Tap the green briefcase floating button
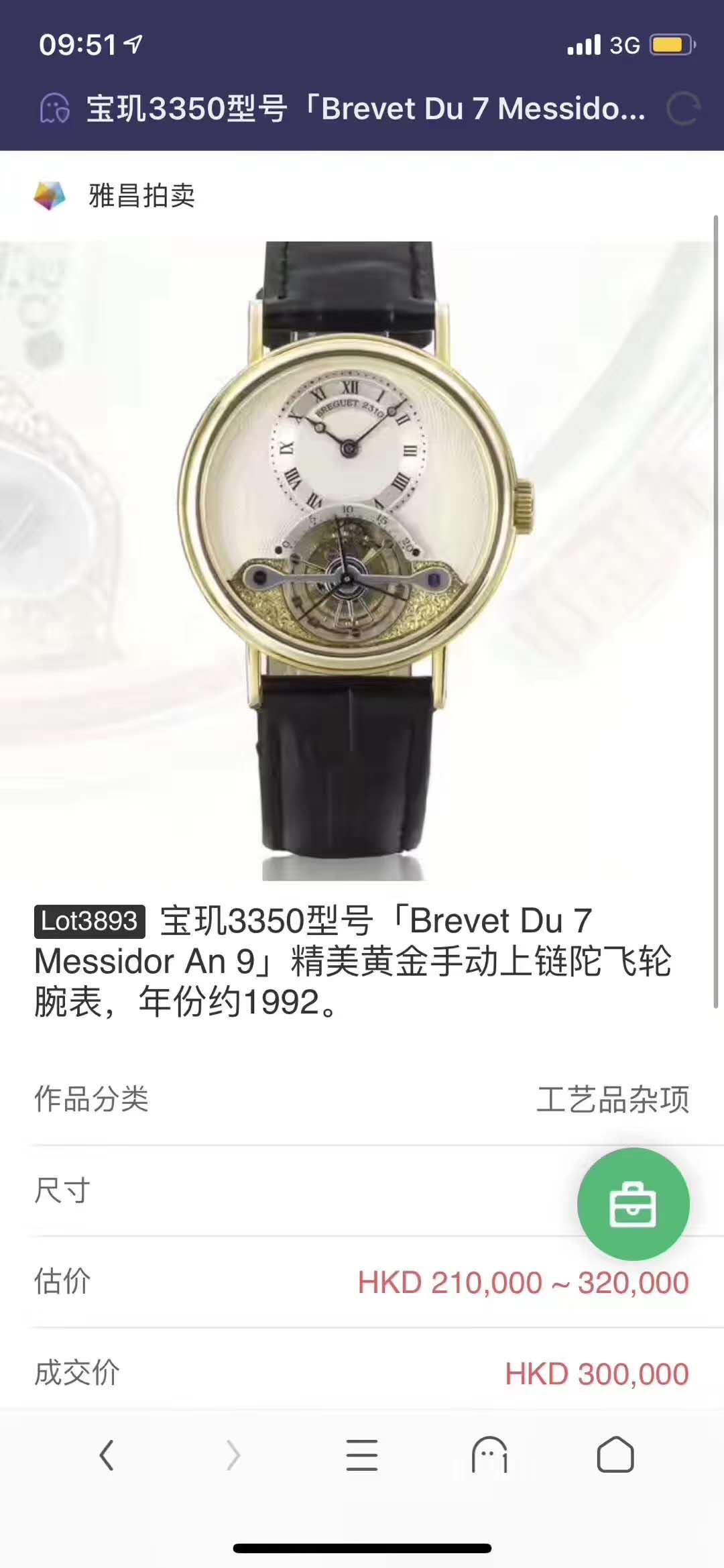 coord(633,1205)
